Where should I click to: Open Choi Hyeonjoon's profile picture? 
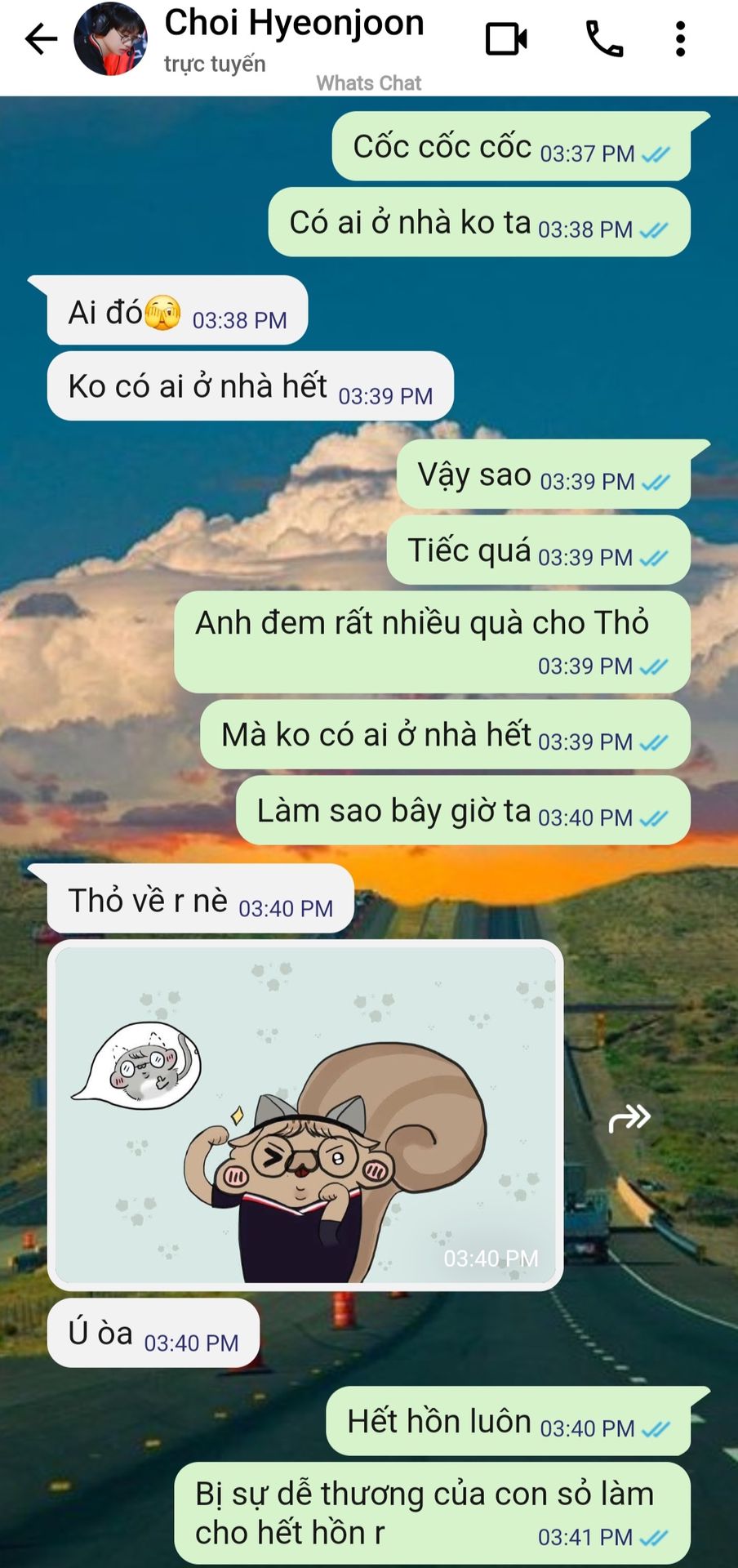click(110, 38)
